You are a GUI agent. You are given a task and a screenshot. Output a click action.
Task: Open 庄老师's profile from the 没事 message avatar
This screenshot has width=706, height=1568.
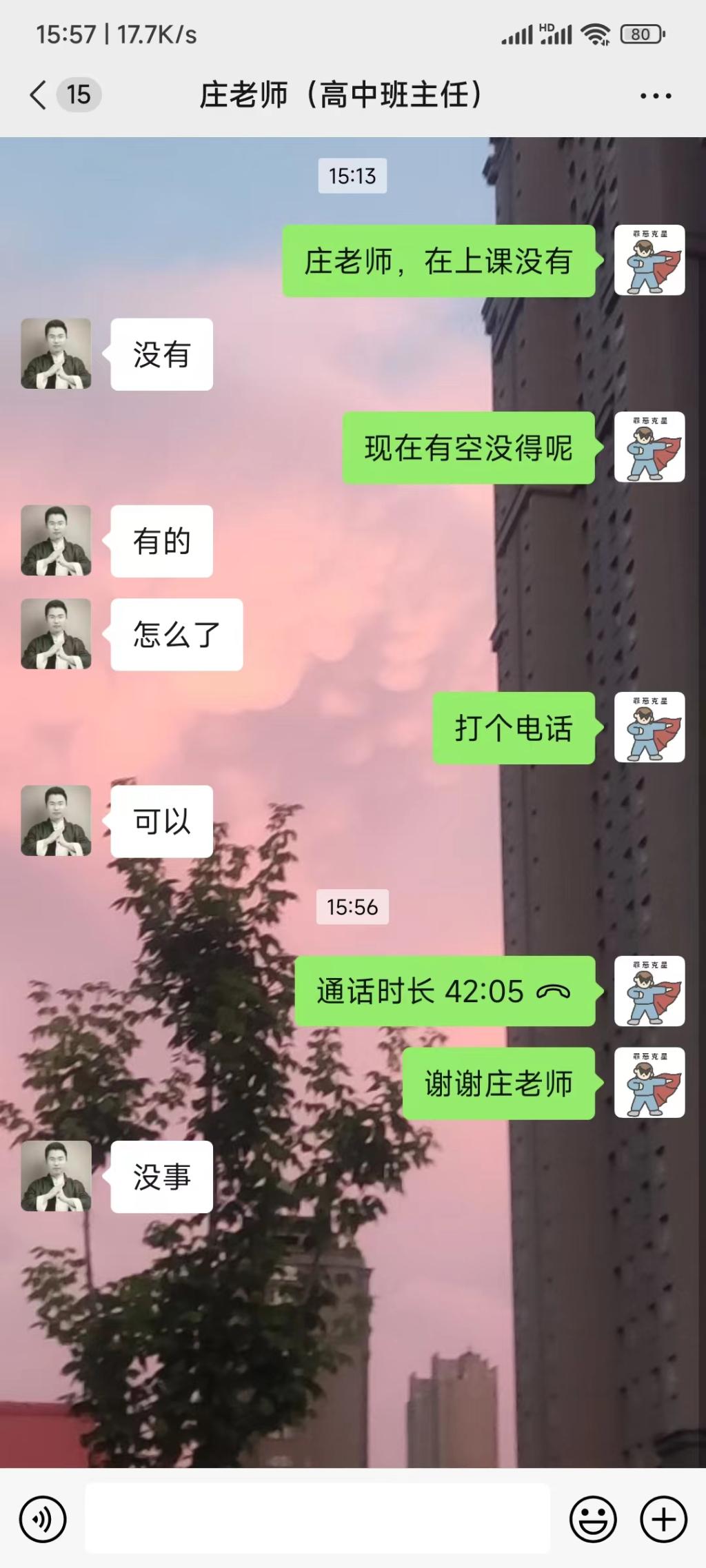click(57, 1177)
